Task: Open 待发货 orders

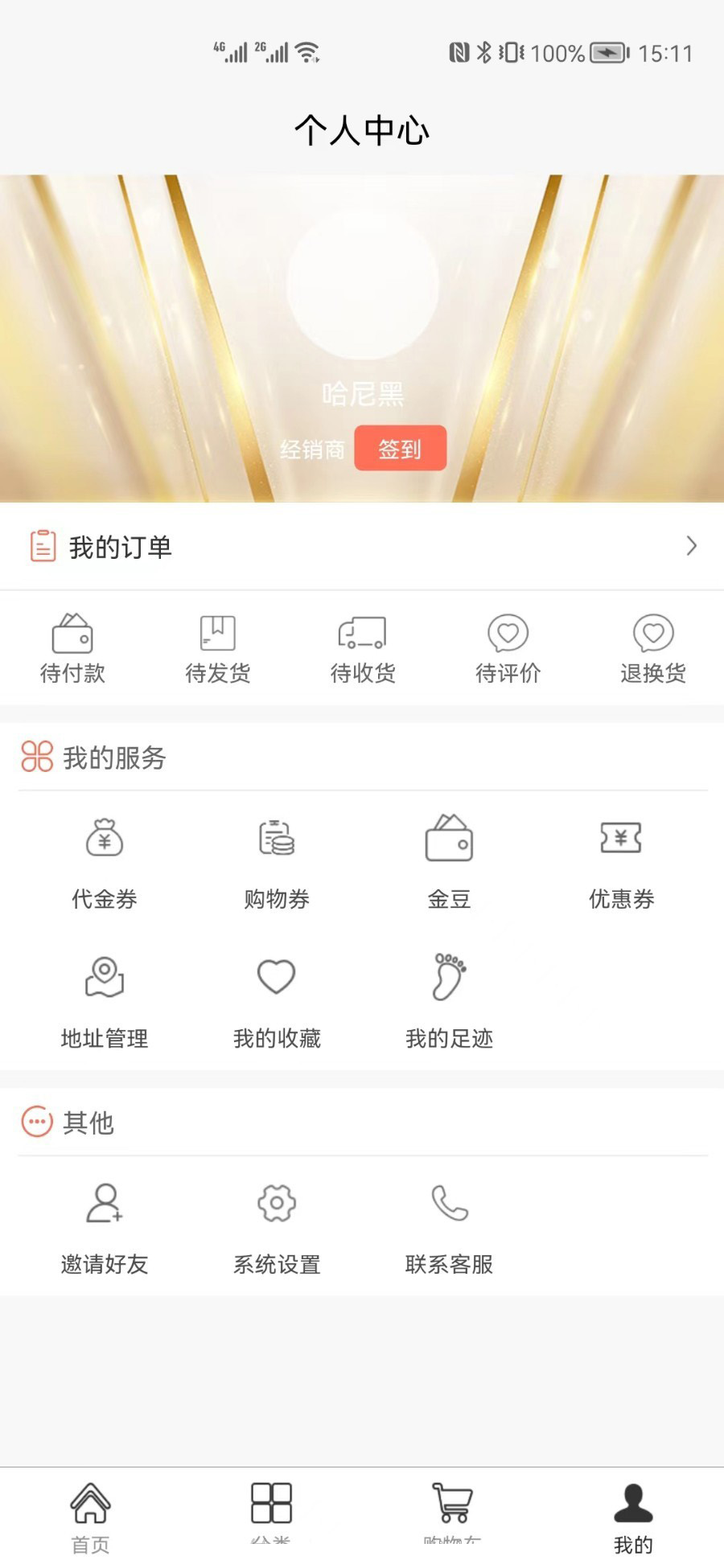Action: [x=217, y=648]
